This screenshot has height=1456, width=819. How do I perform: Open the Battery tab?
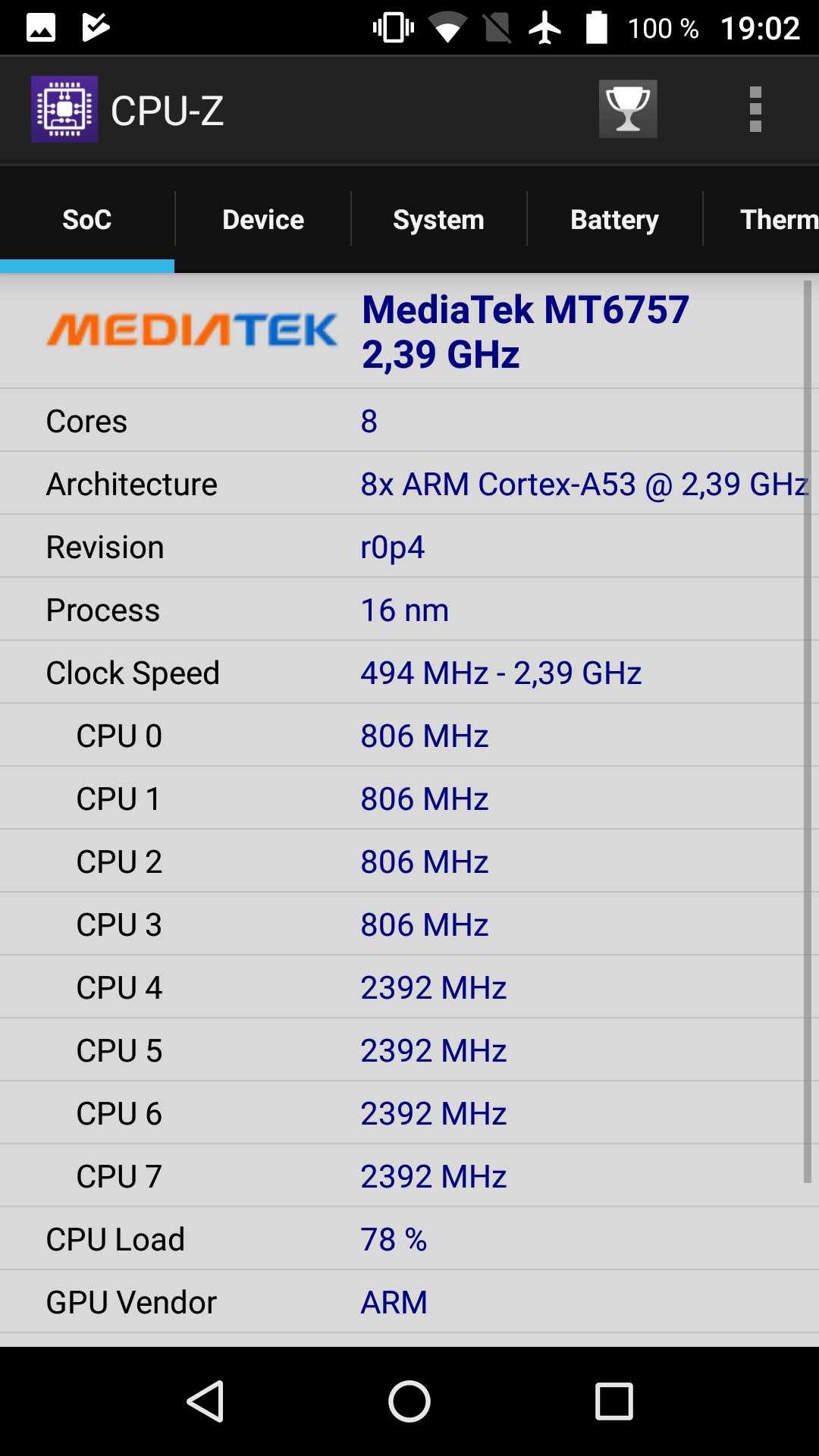pyautogui.click(x=614, y=220)
